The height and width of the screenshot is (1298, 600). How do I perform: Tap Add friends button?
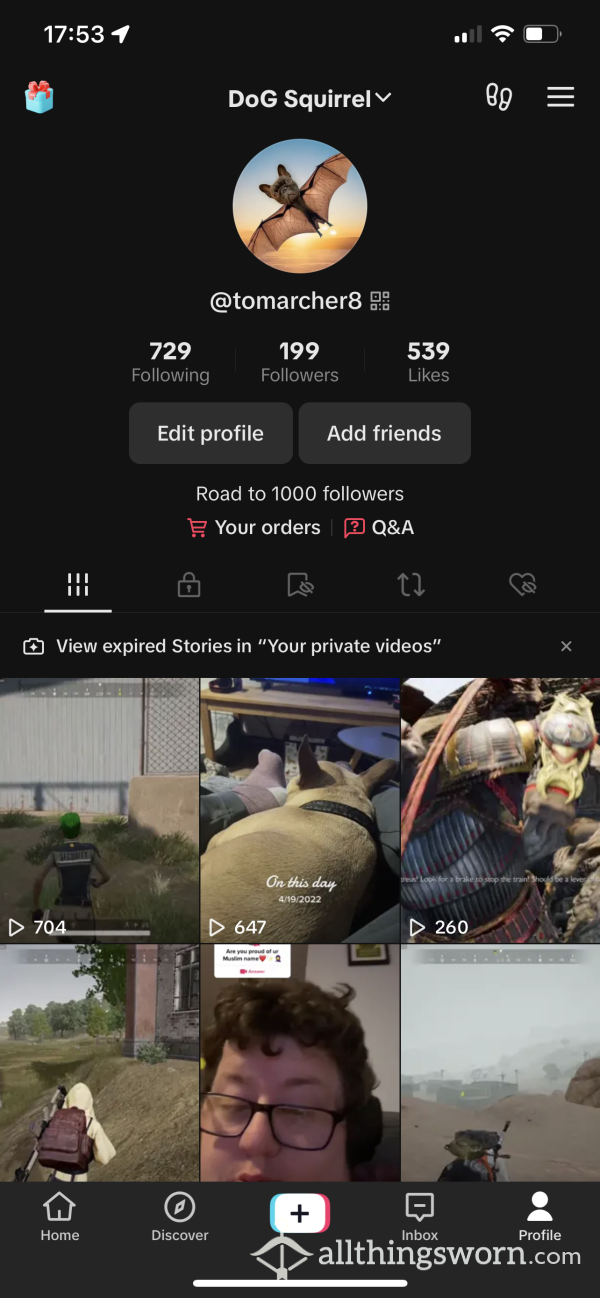pos(384,433)
